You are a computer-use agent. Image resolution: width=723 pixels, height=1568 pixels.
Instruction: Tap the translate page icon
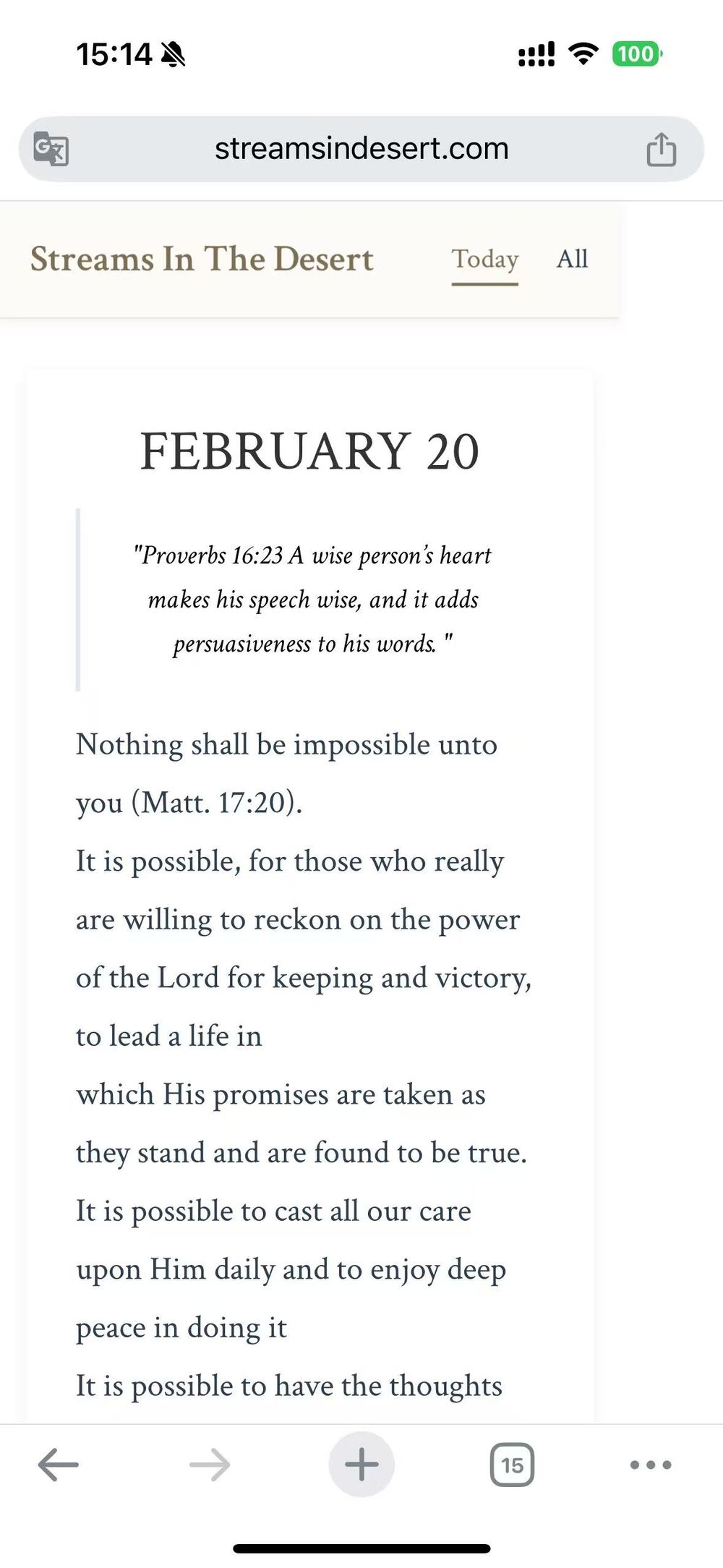[x=51, y=149]
